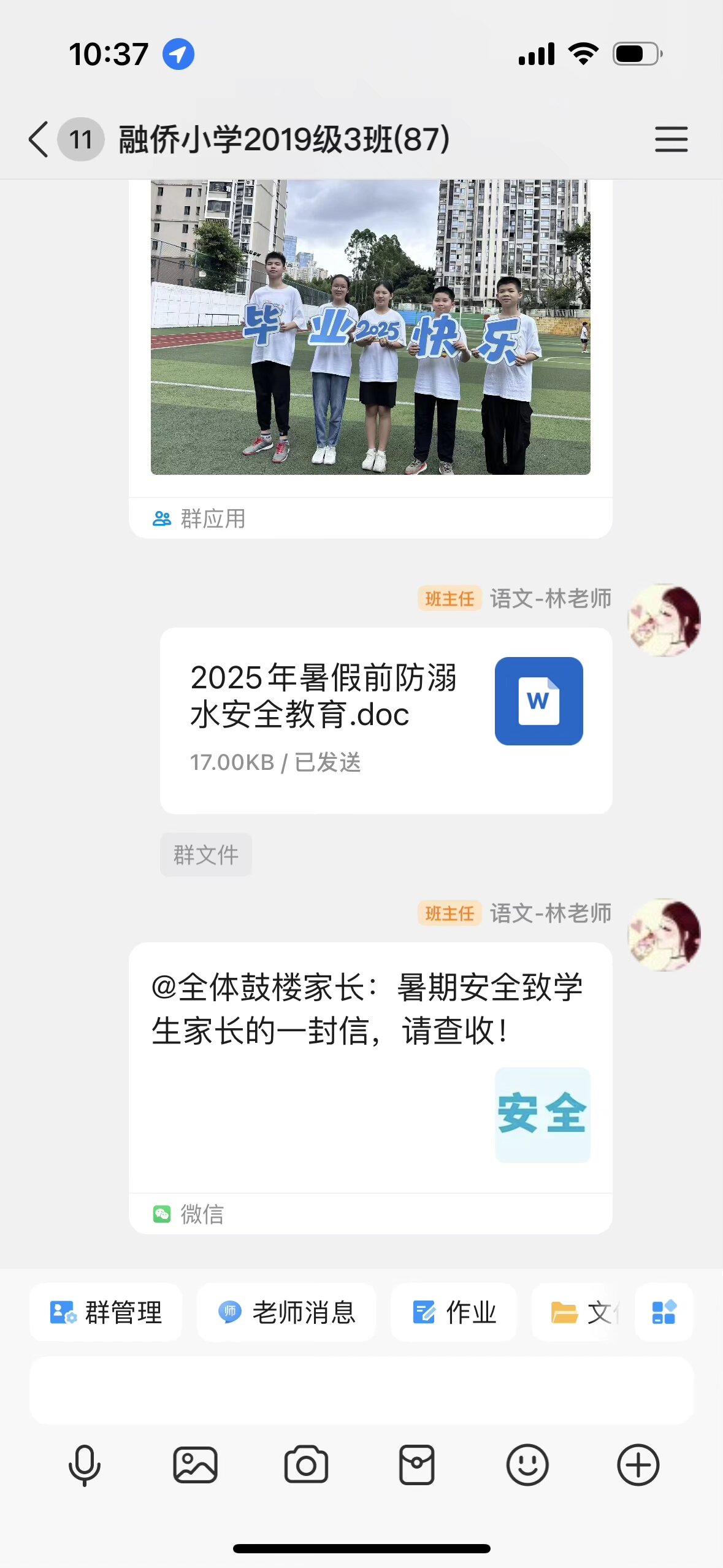Expand more options with the plus icon
Viewport: 723px width, 1568px height.
(638, 1465)
